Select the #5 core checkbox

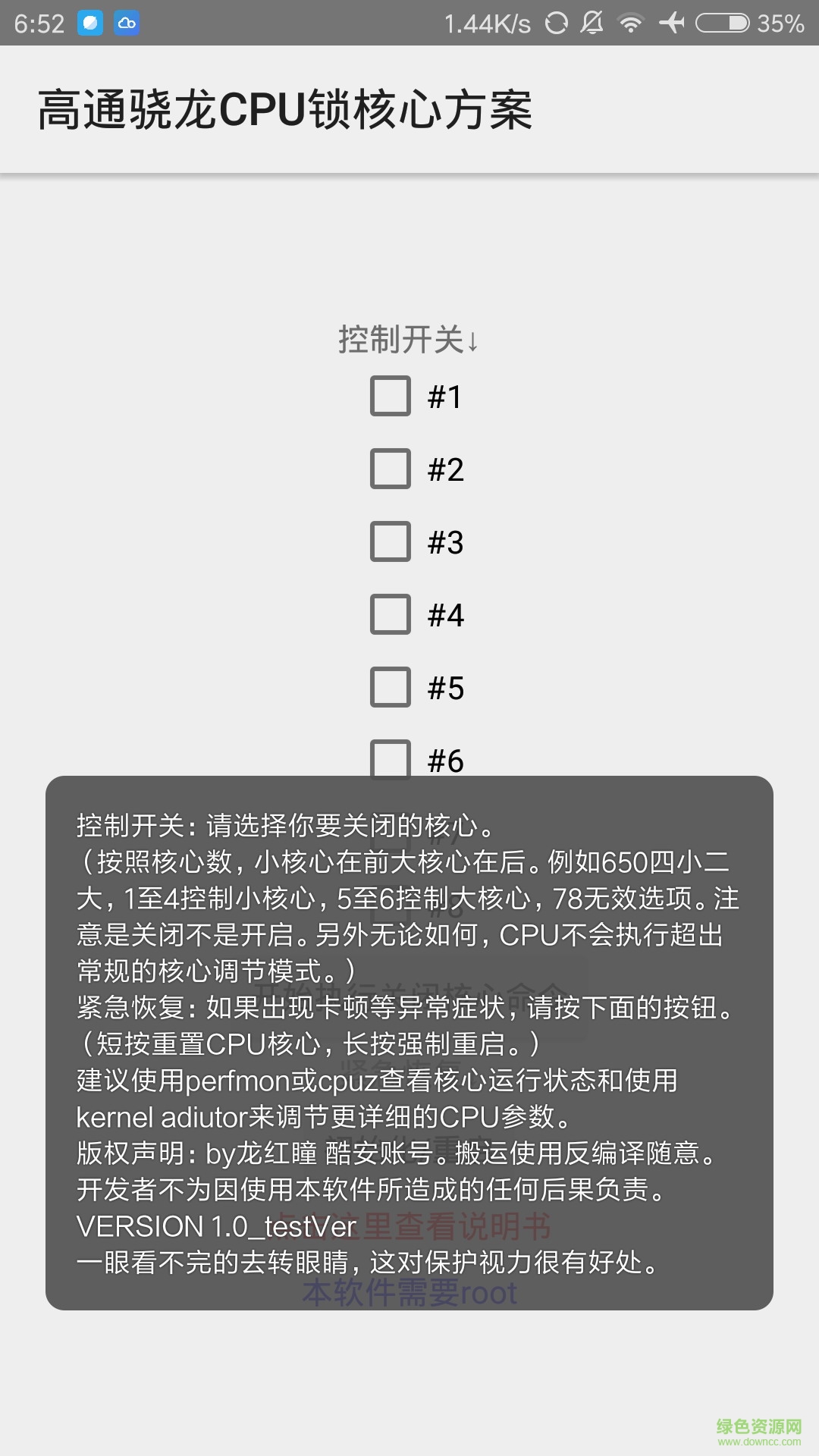[389, 689]
